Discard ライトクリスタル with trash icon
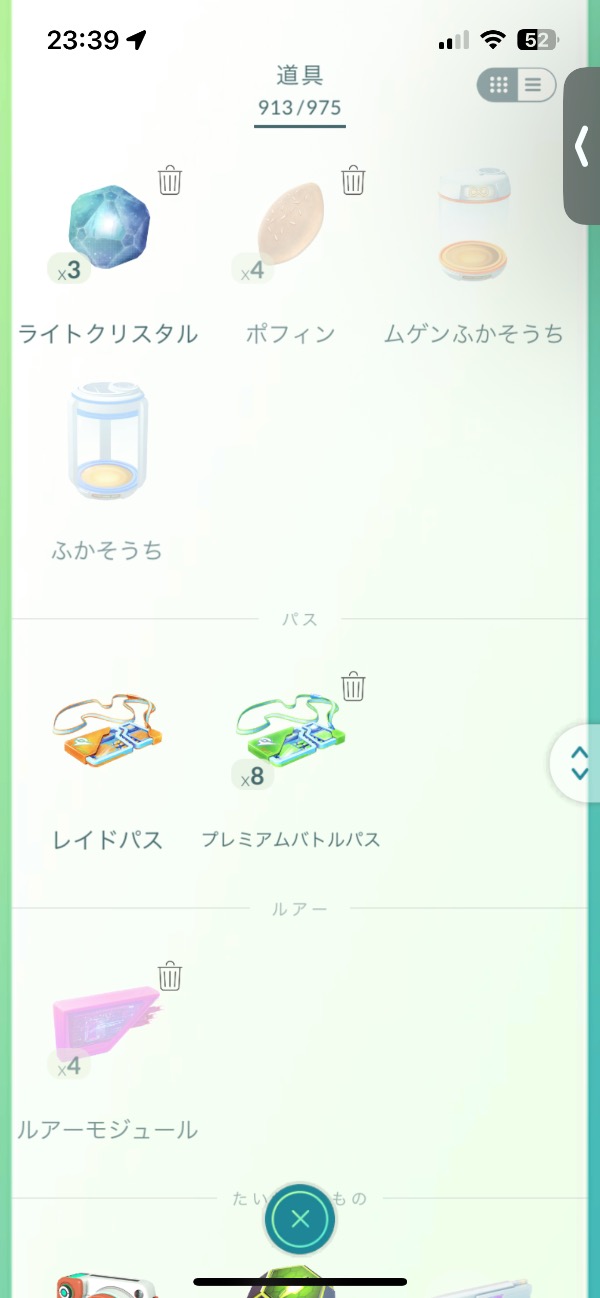Screen dimensions: 600x1298 tap(170, 181)
